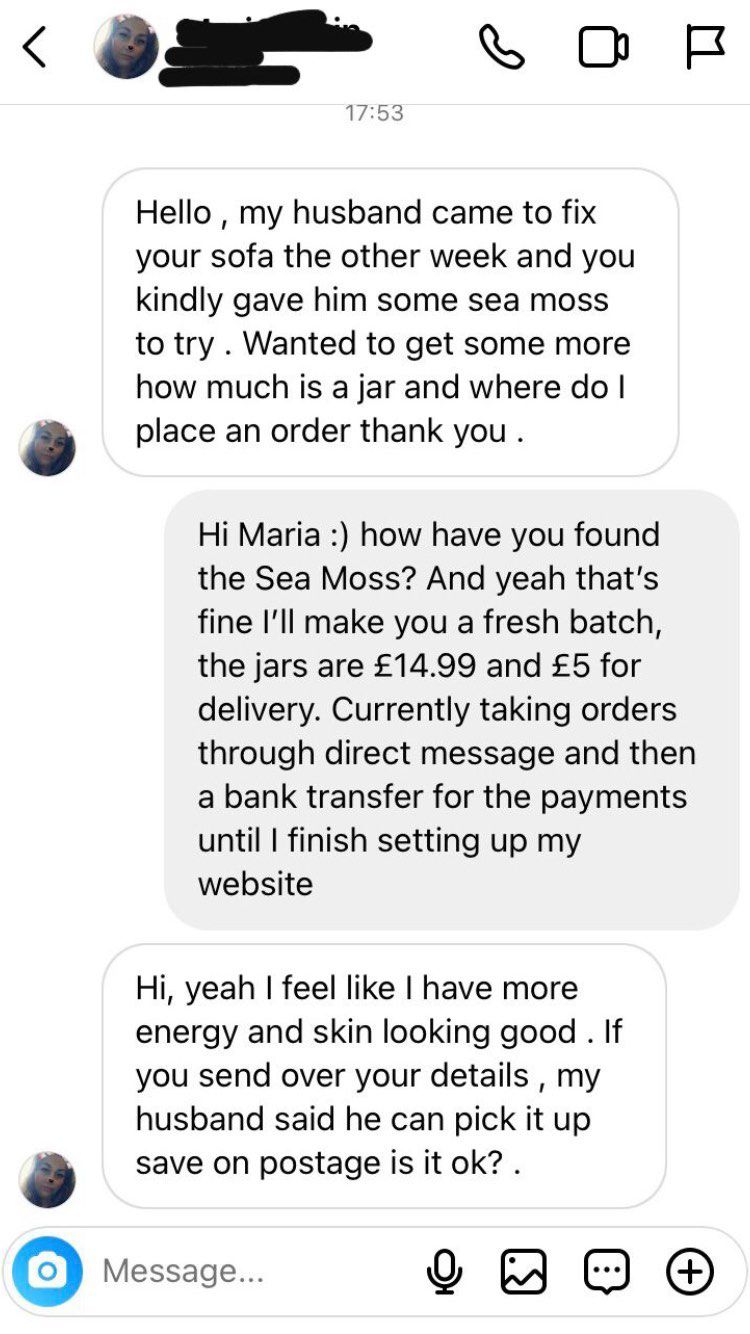
Task: Attach a photo from the gallery
Action: point(523,1271)
